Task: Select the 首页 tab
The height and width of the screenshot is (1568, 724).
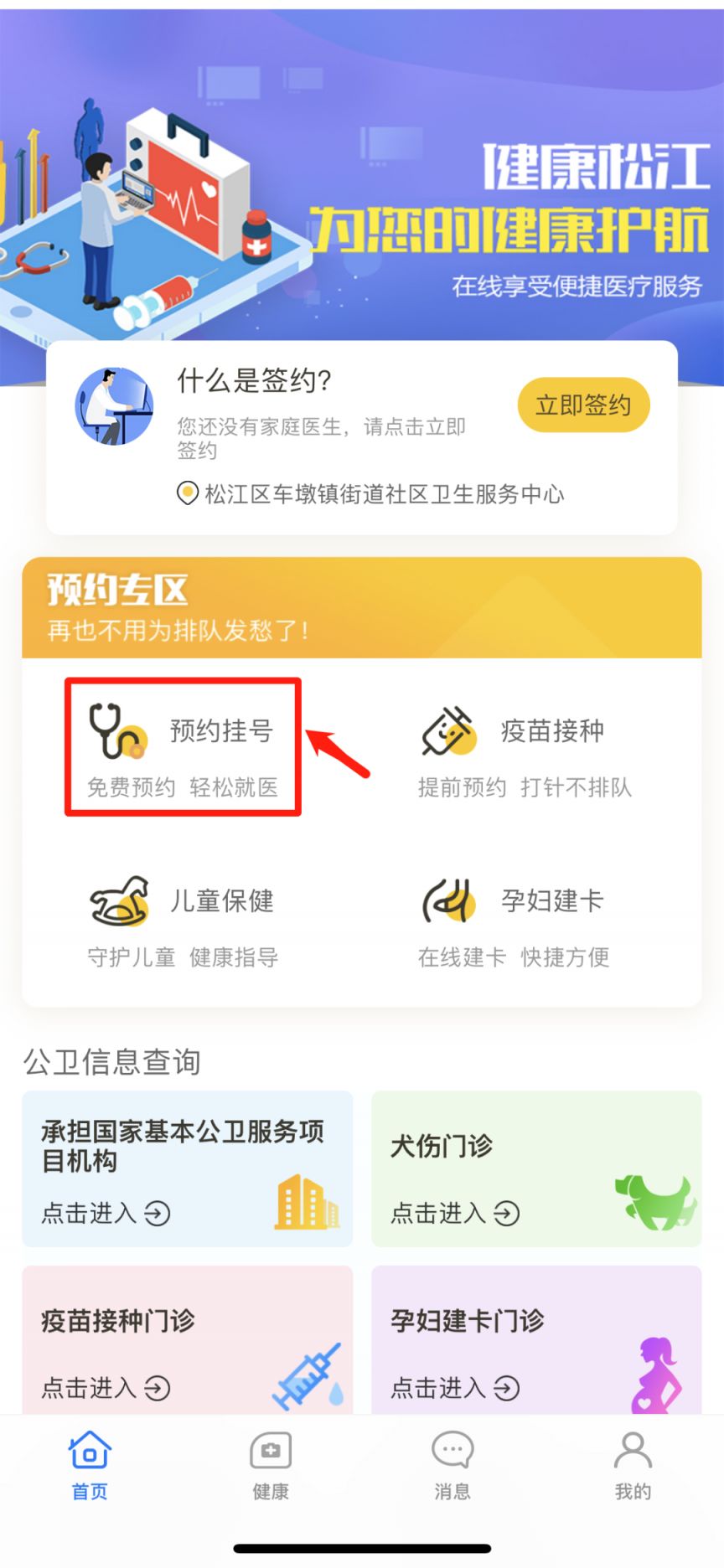Action: (x=90, y=1465)
